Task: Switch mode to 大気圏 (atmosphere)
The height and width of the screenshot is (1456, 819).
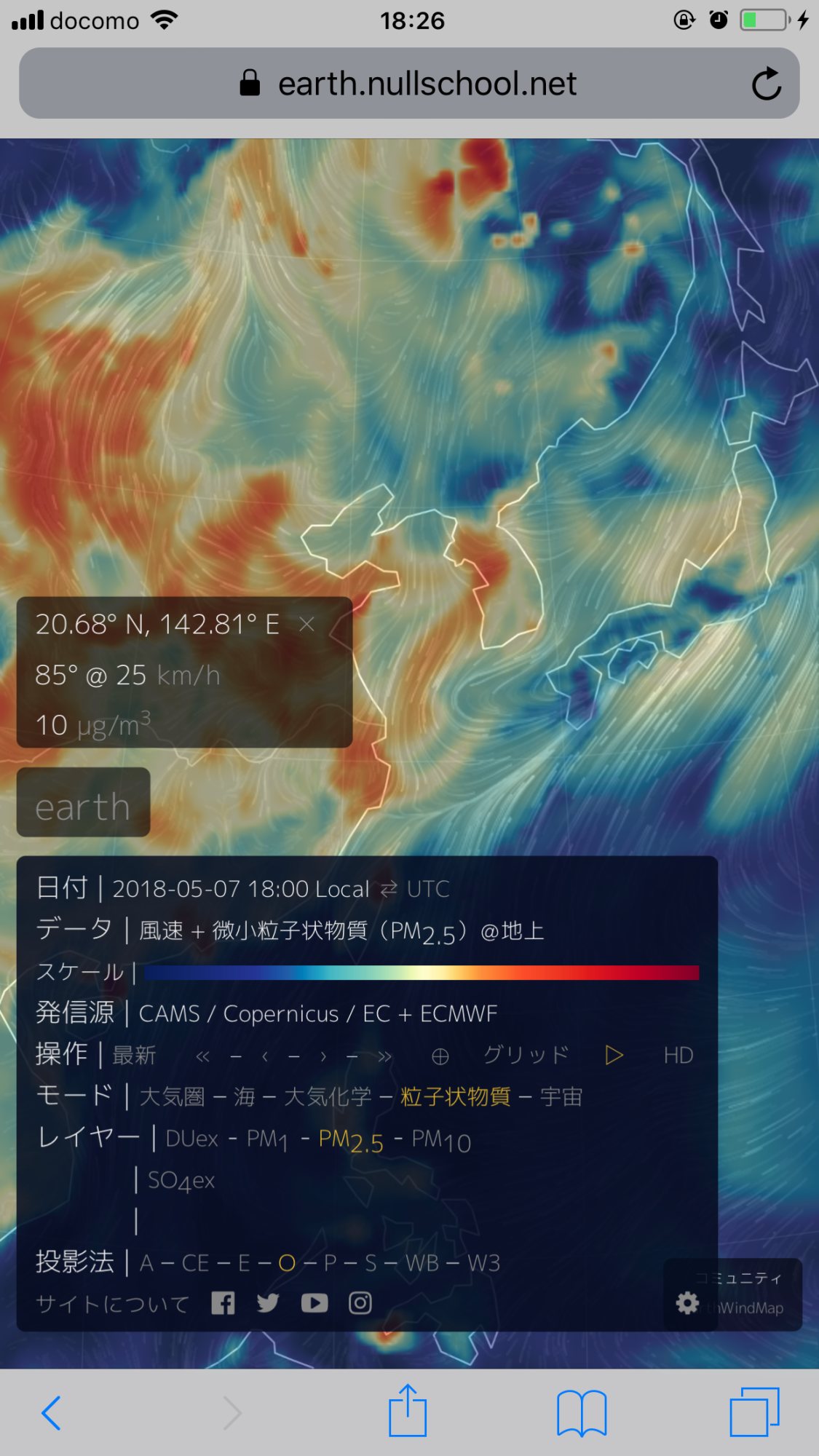Action: [172, 1096]
